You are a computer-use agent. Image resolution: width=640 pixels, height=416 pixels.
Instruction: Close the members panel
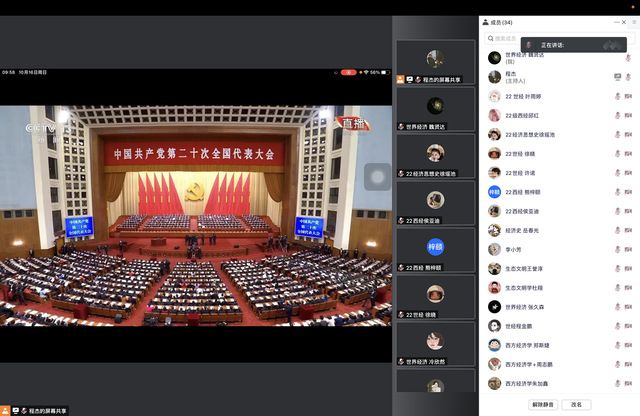pyautogui.click(x=630, y=21)
